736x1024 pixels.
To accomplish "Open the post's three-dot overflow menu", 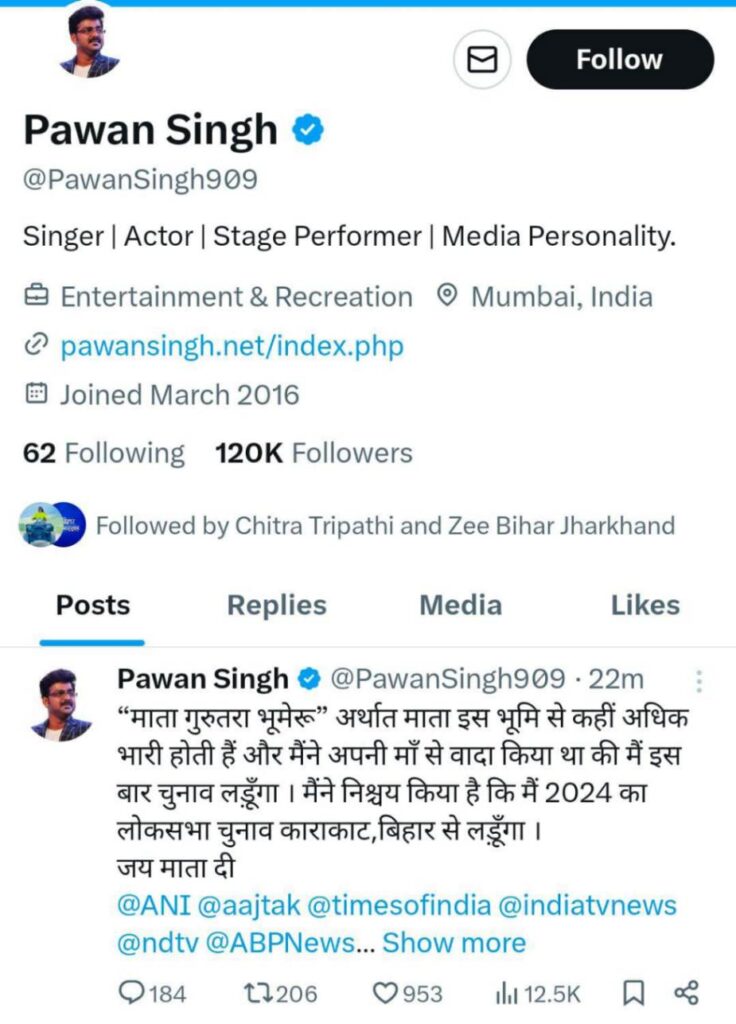I will coord(699,681).
